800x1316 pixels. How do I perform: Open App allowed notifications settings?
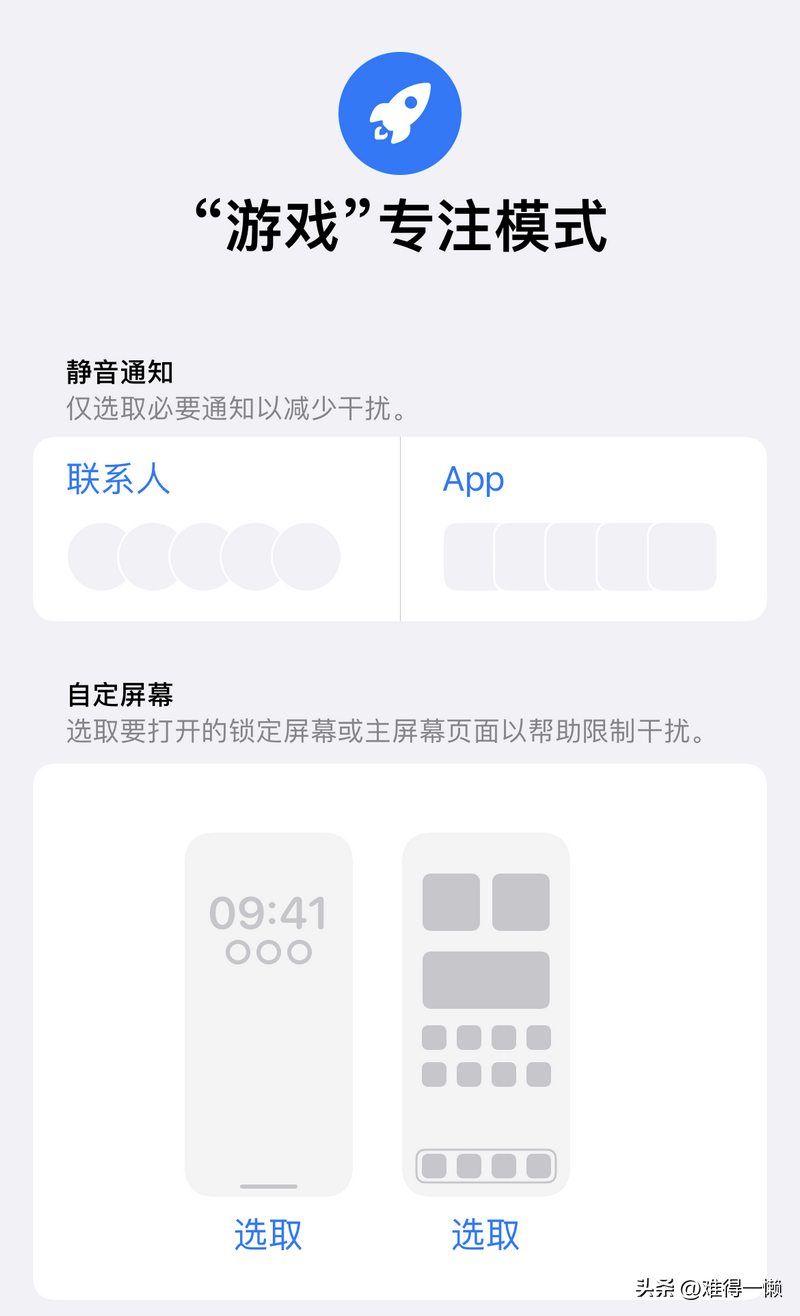[x=584, y=529]
